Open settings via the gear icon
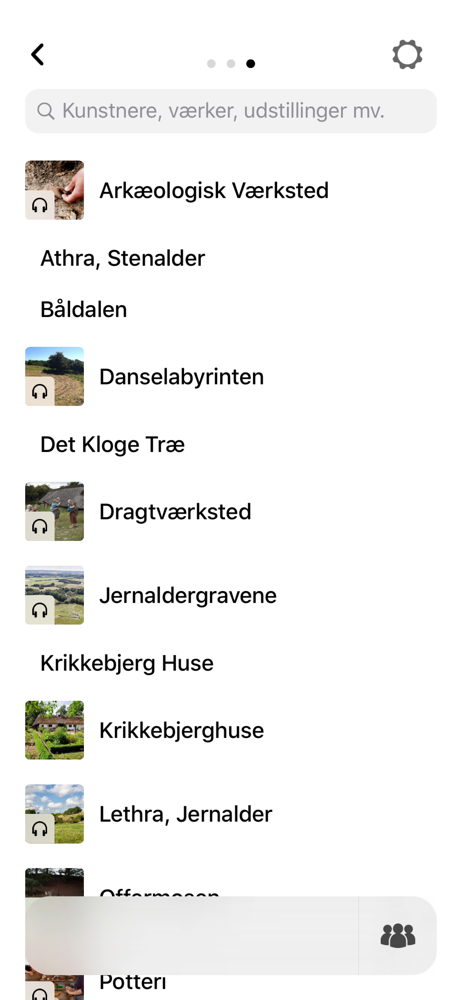 pyautogui.click(x=407, y=55)
